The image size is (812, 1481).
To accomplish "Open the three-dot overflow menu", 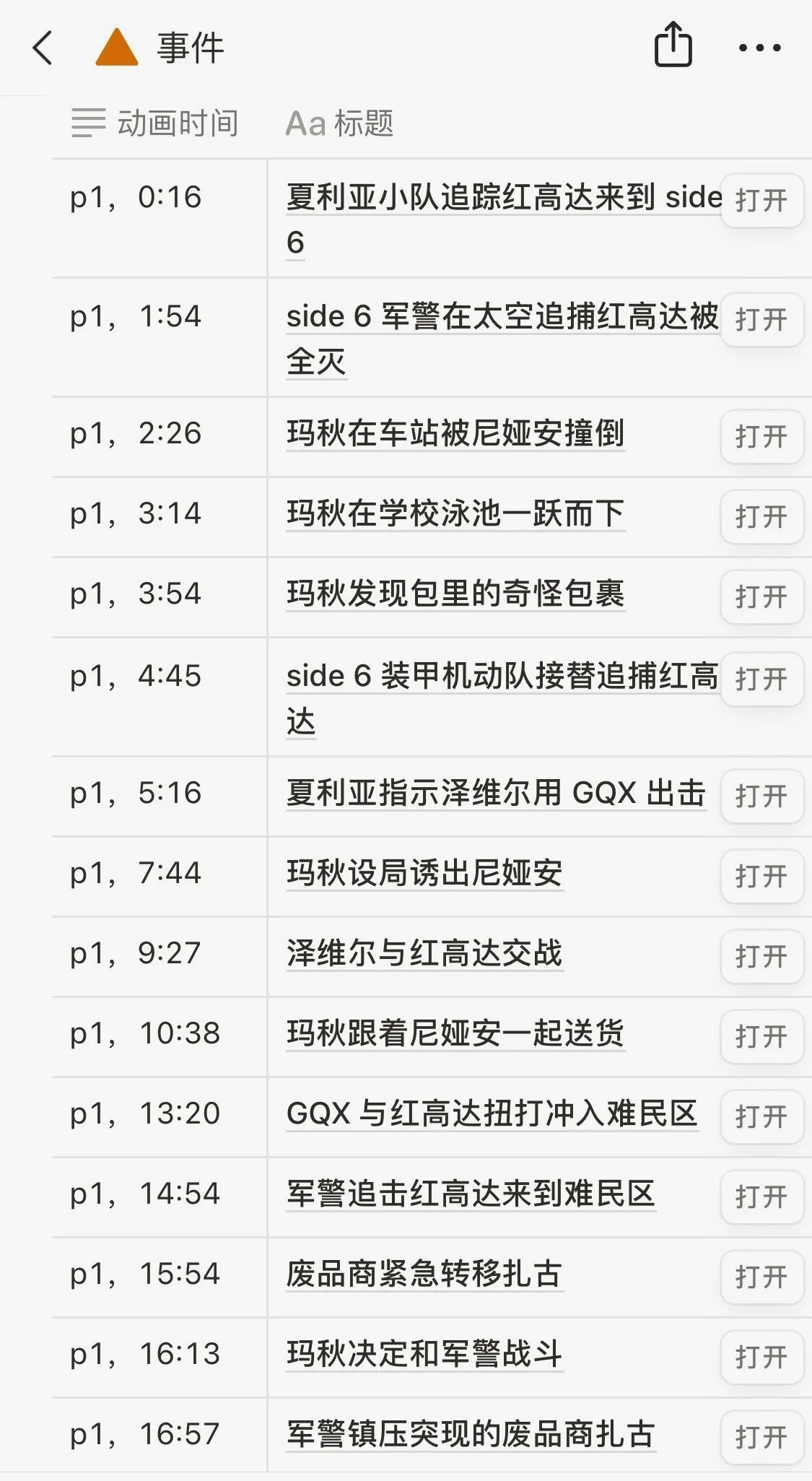I will (759, 48).
